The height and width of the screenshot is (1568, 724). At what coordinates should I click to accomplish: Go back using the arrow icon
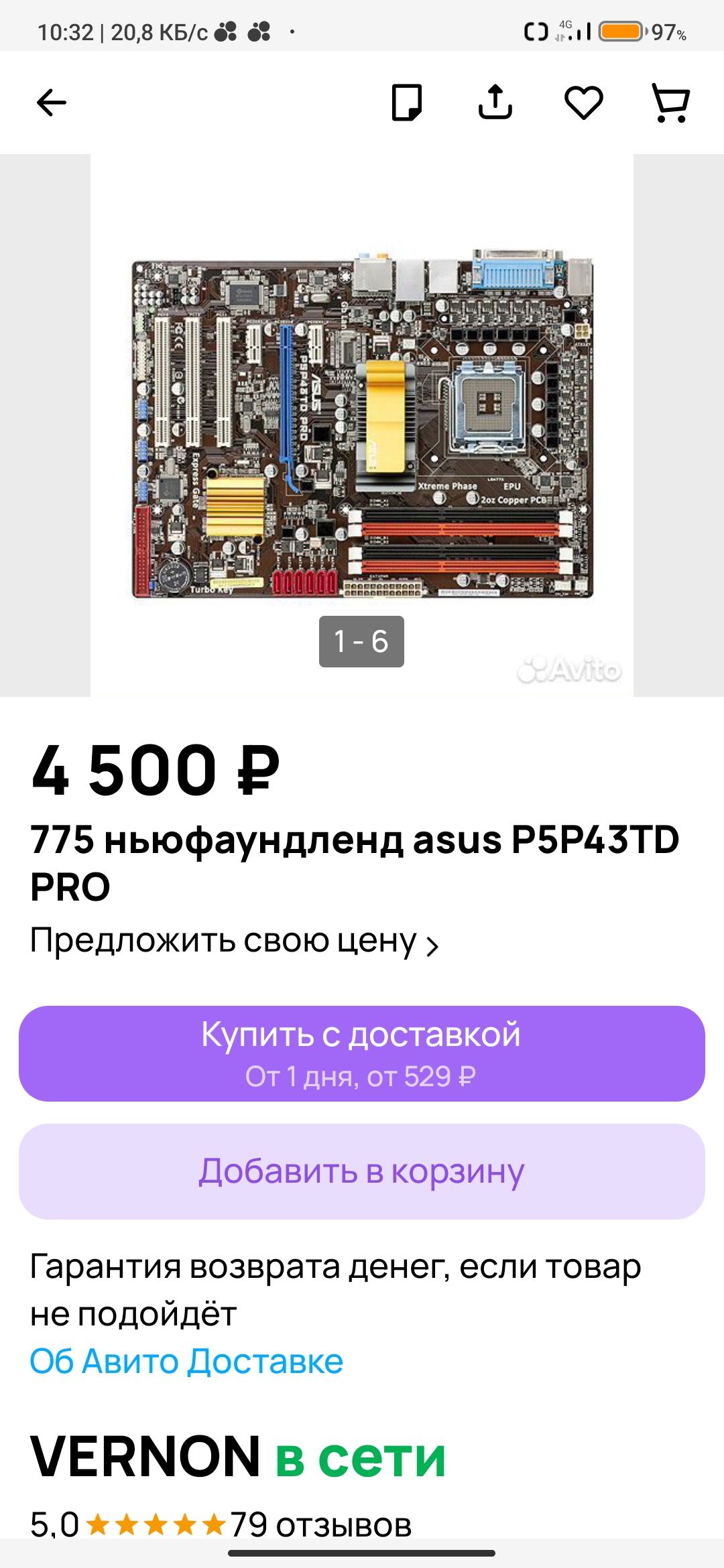pyautogui.click(x=52, y=103)
